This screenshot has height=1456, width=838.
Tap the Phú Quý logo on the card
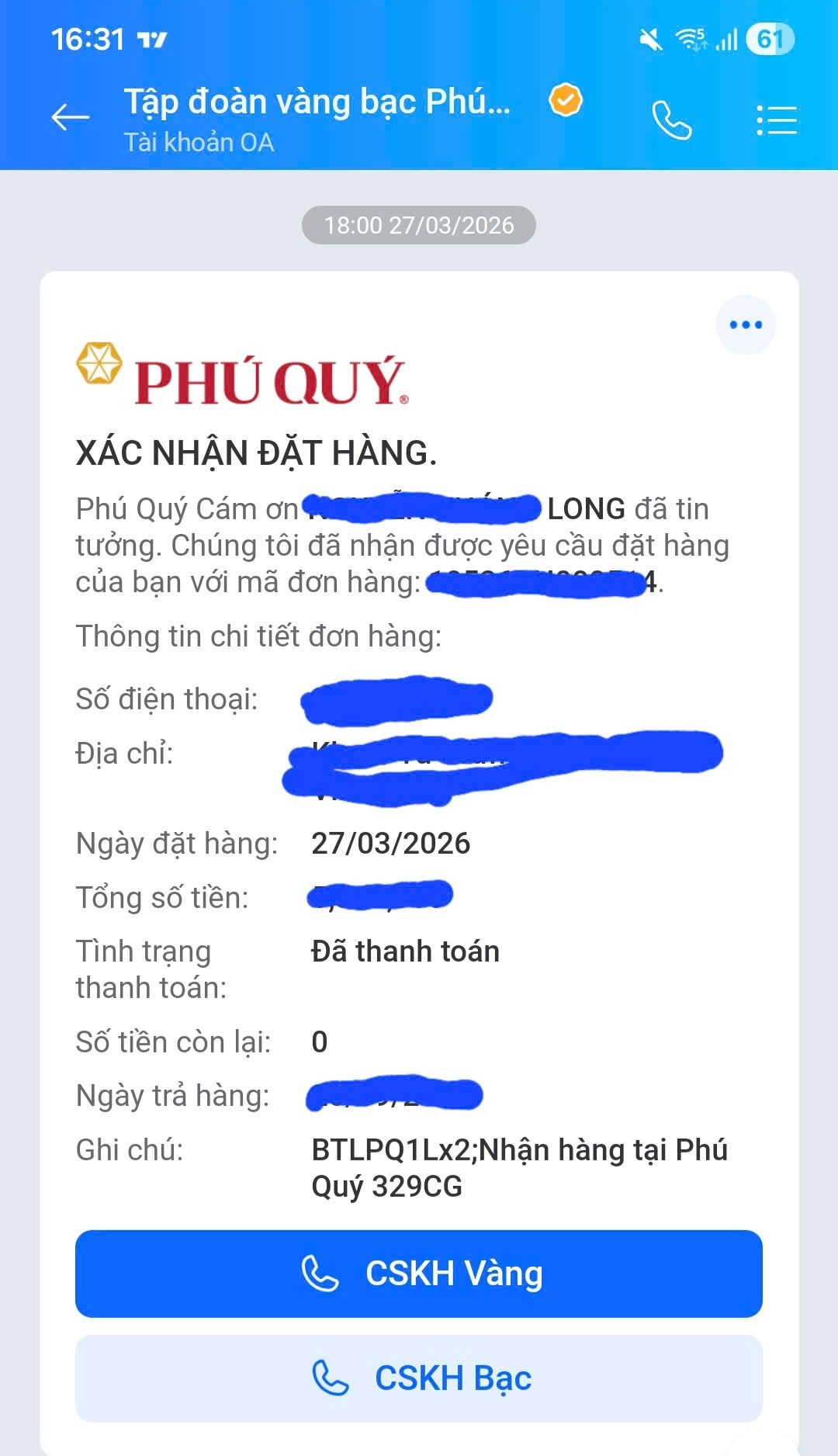pyautogui.click(x=241, y=378)
